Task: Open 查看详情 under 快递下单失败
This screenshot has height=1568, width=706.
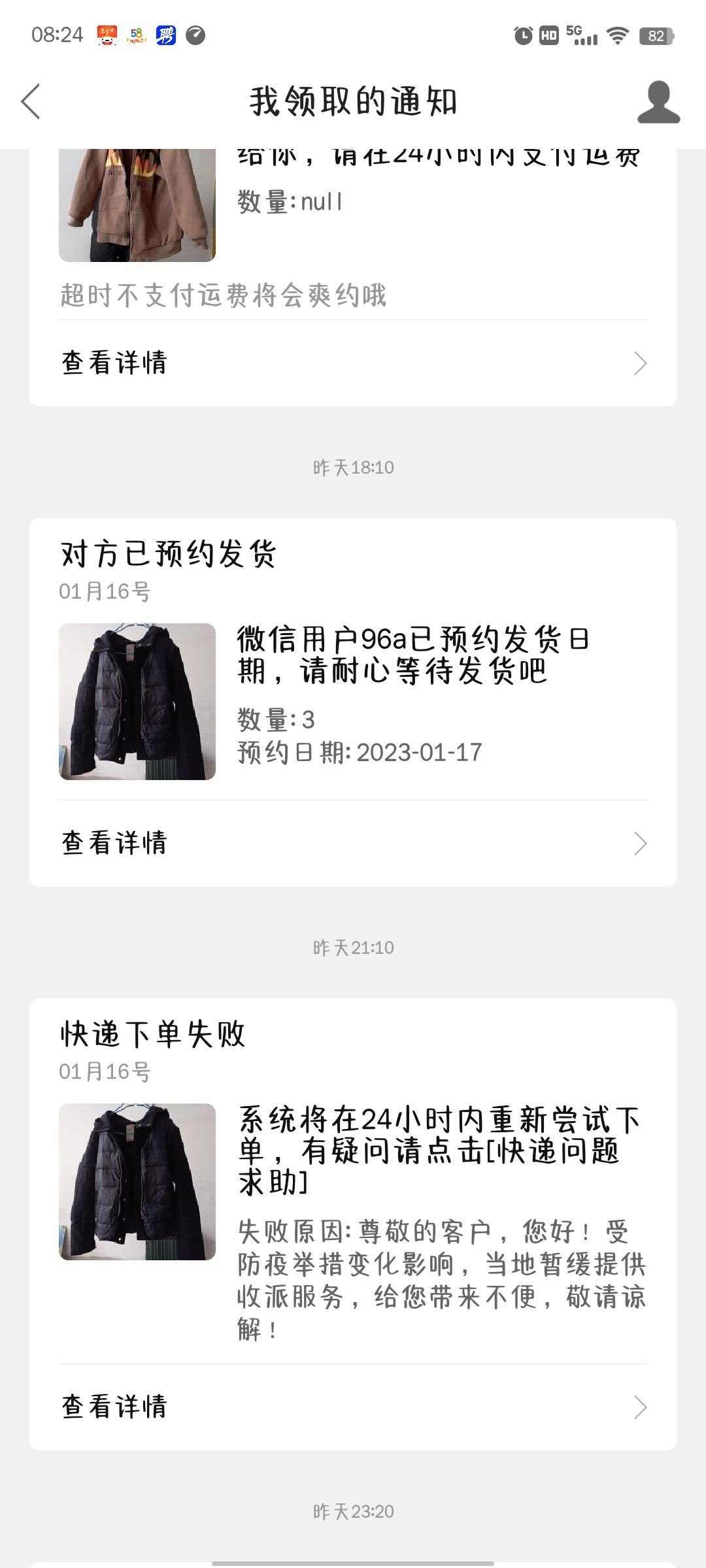Action: tap(353, 1407)
